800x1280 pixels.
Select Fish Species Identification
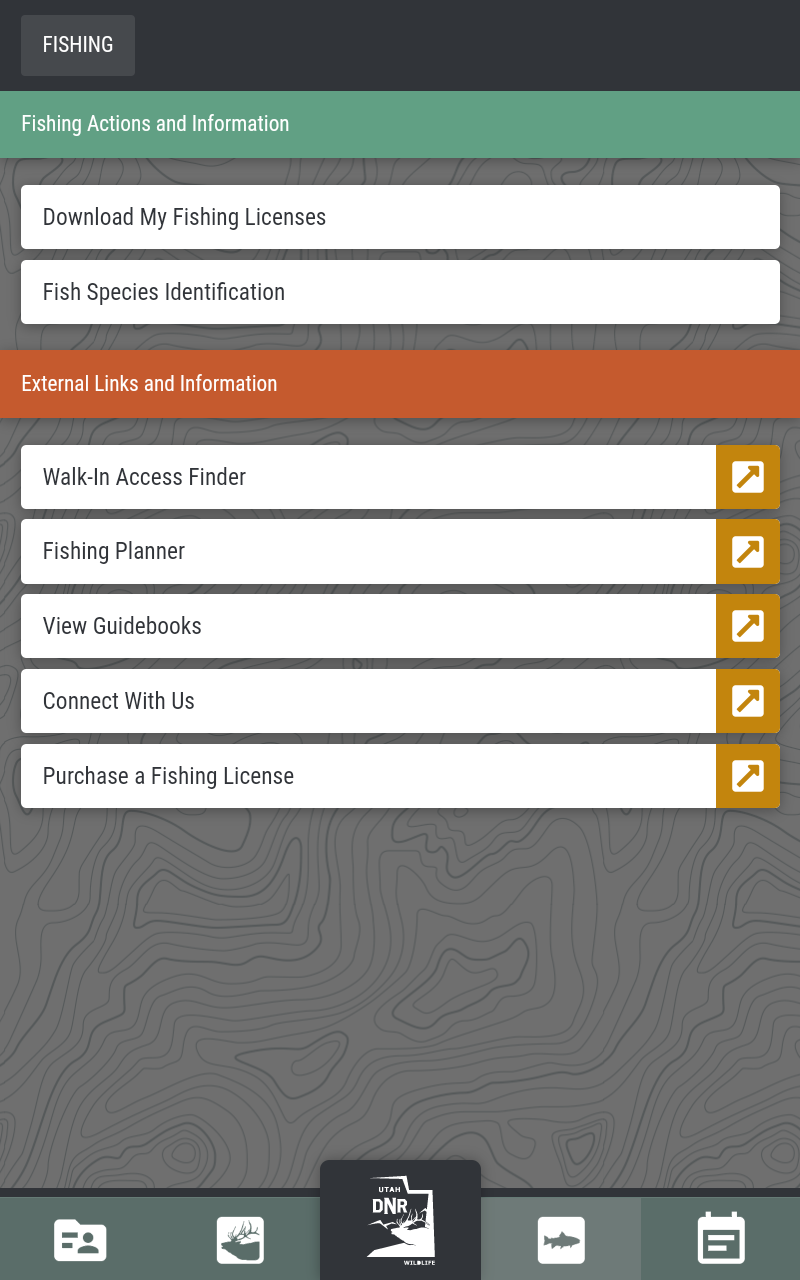pos(400,292)
